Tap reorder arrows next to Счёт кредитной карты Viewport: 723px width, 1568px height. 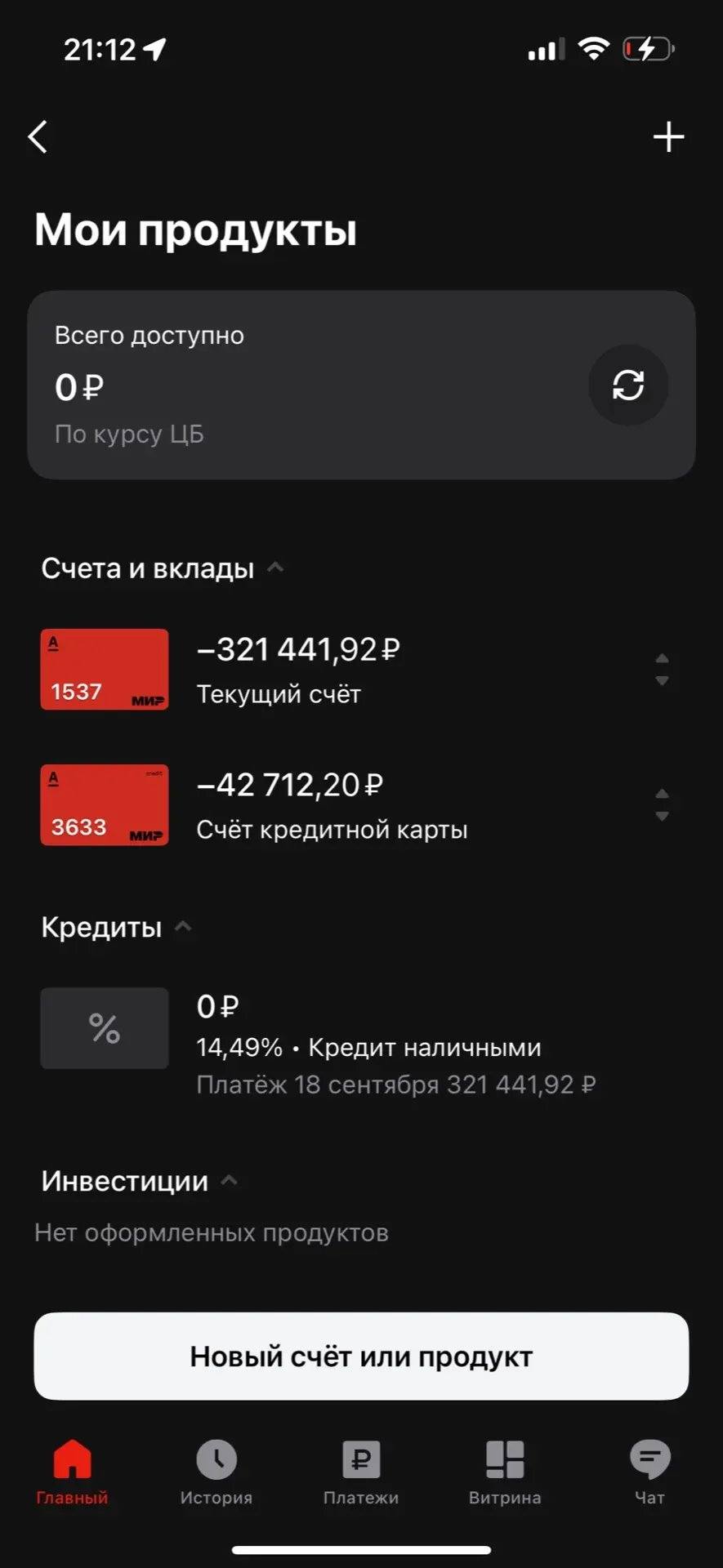pyautogui.click(x=663, y=805)
